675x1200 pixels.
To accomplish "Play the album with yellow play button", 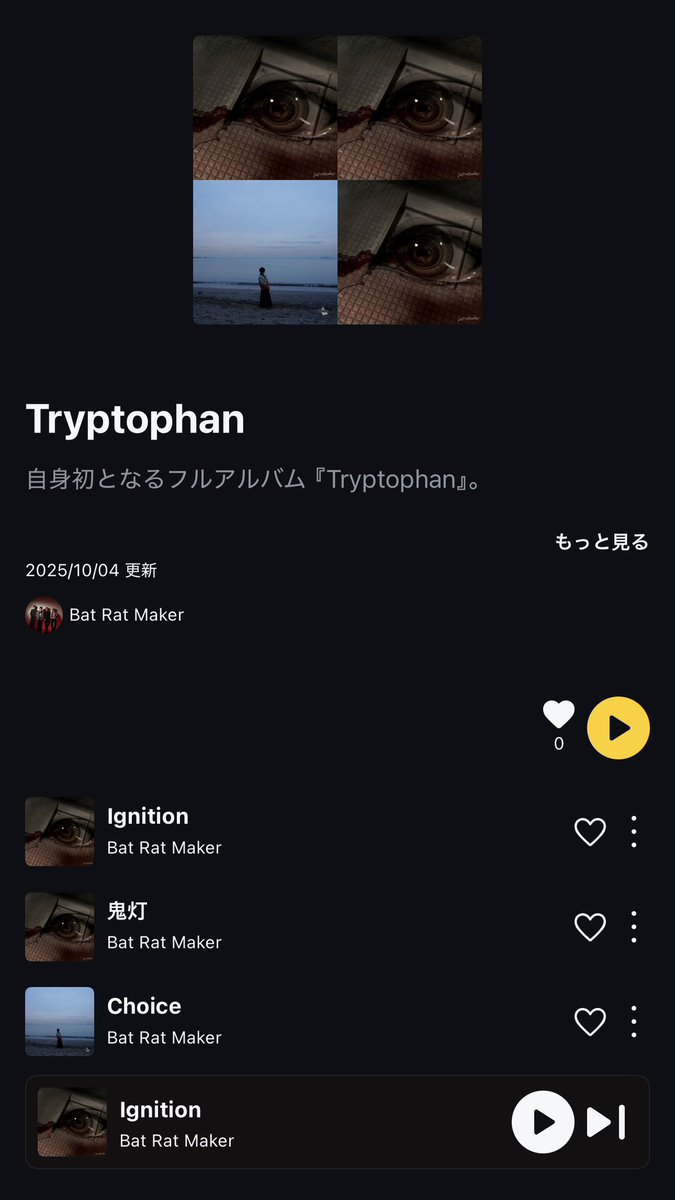I will (618, 728).
